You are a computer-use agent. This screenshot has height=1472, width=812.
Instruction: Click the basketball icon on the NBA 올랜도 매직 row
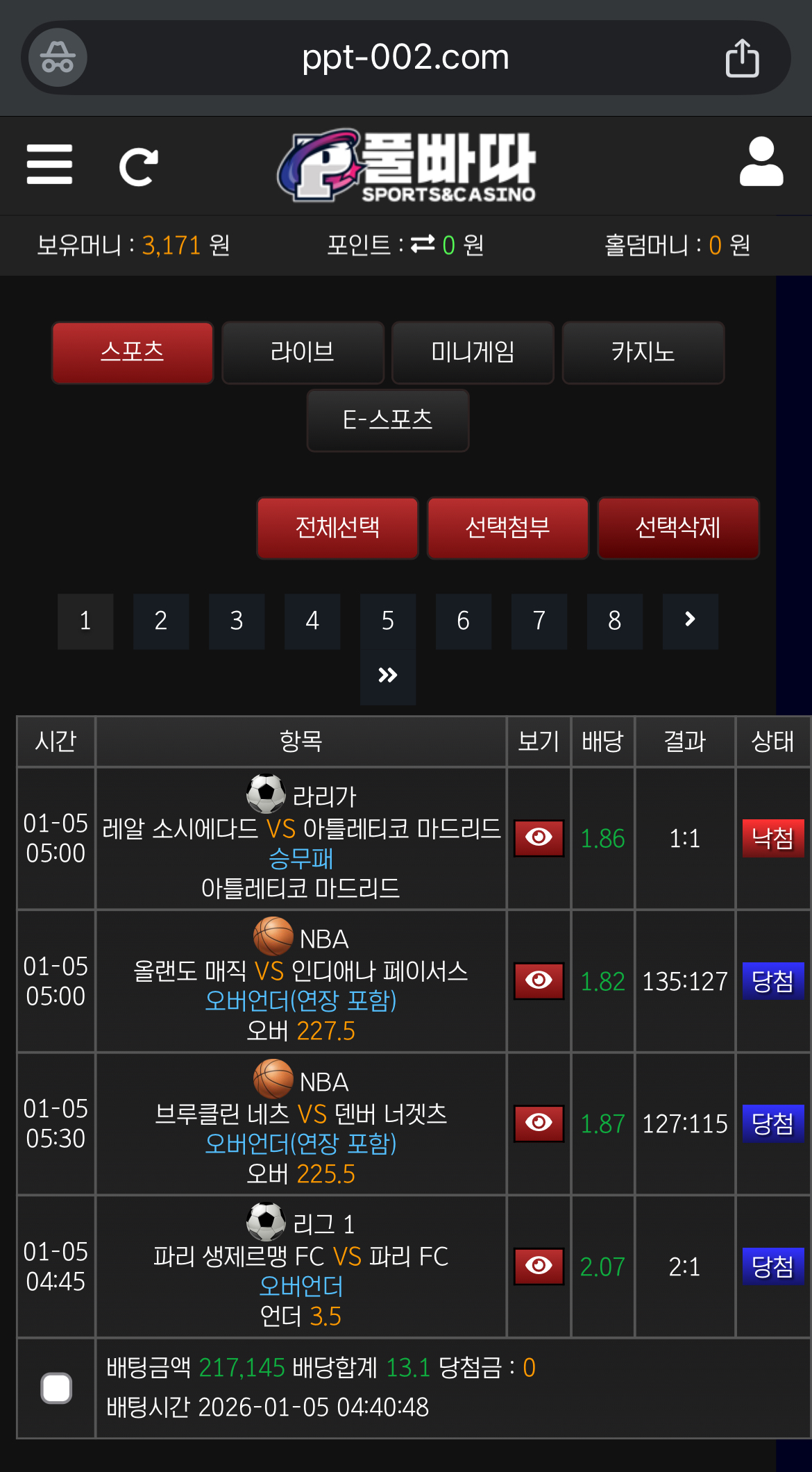(x=273, y=939)
